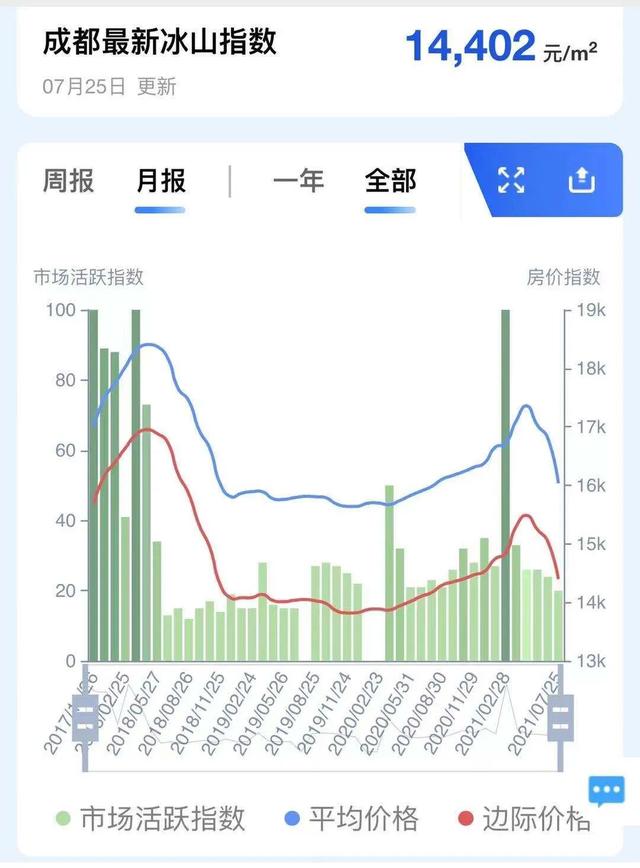Show the 一年 one-year range
Screen dimensions: 640x868
298,181
